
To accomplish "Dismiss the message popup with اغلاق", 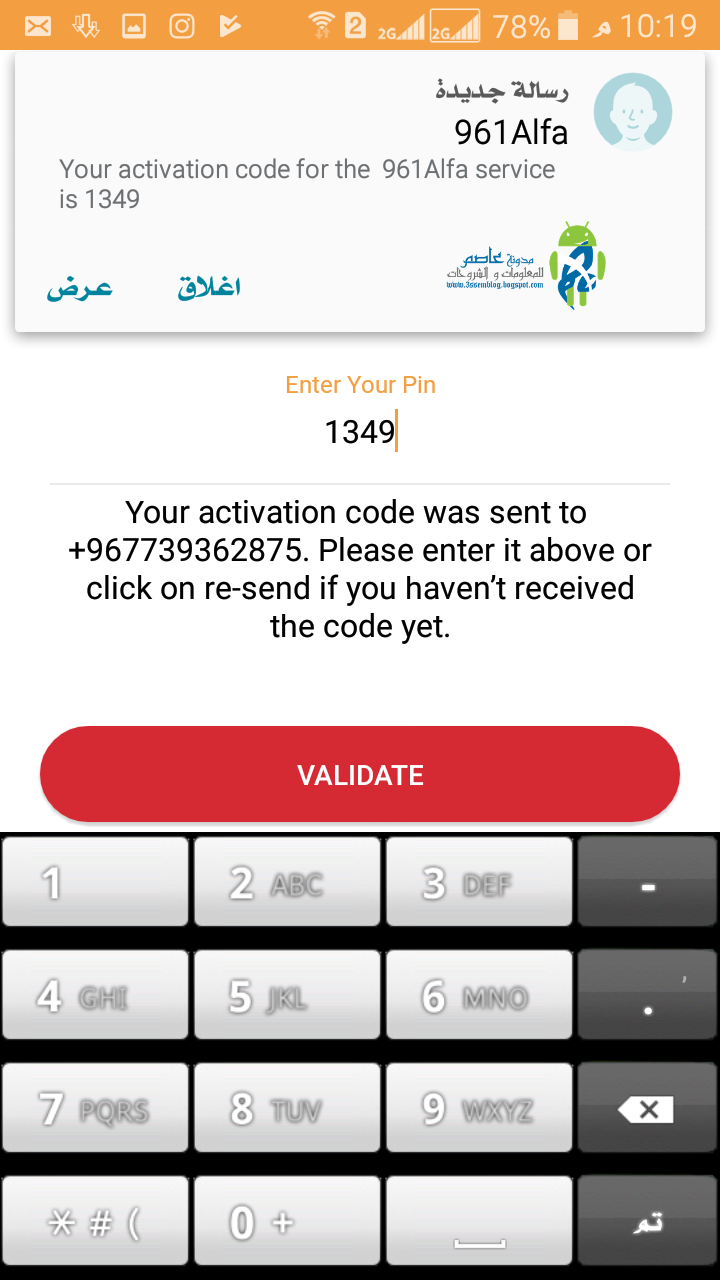I will tap(209, 288).
